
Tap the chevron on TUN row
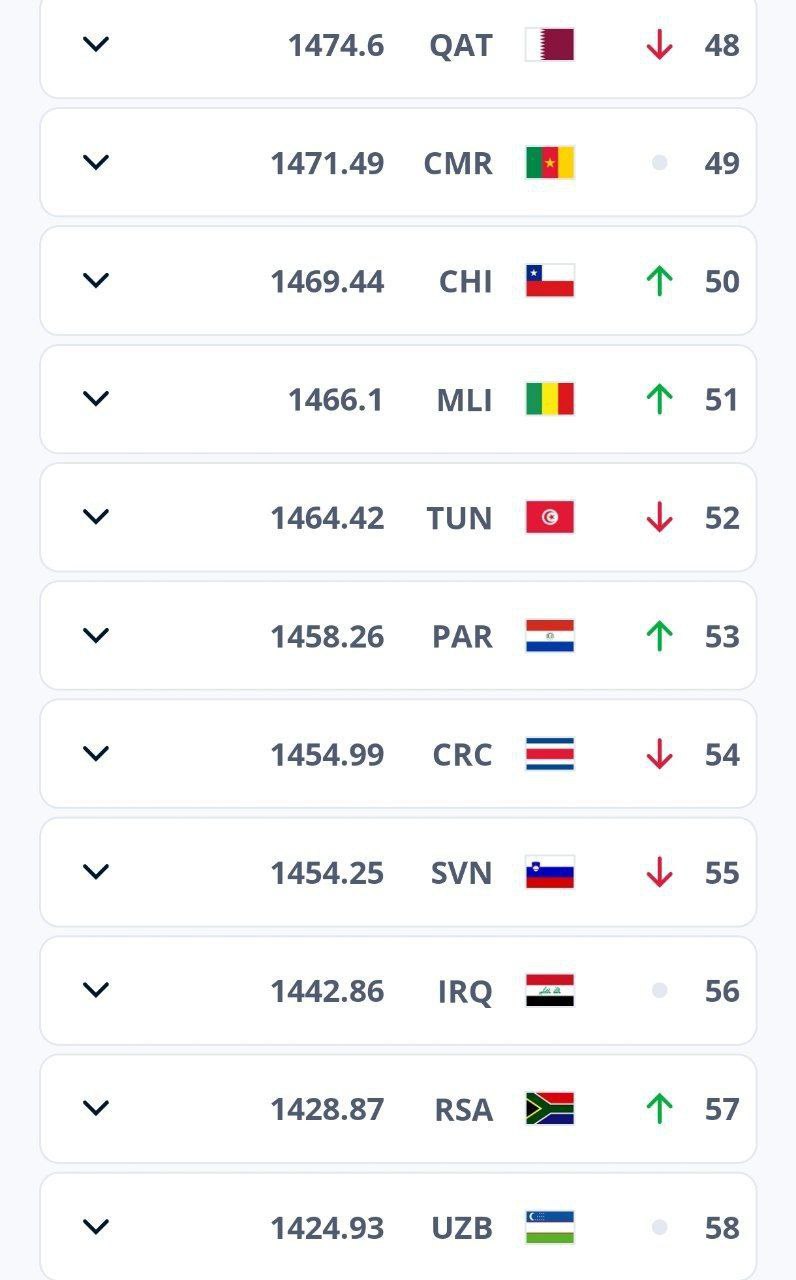coord(96,516)
